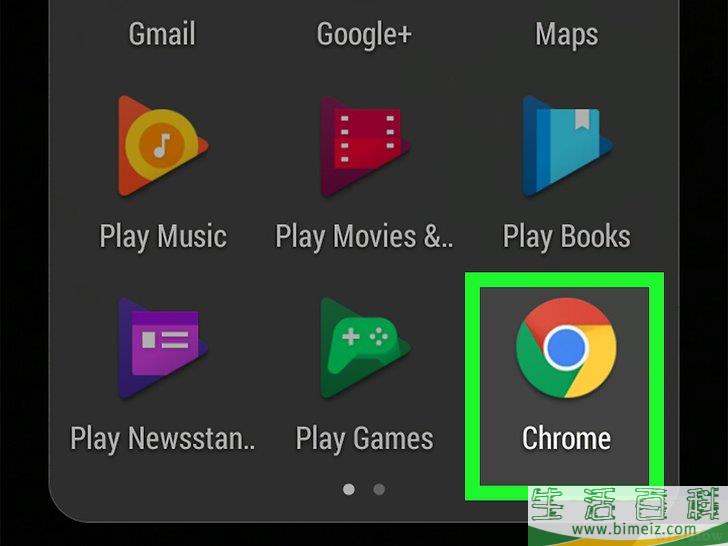
Task: Launch Play Movies & TV
Action: [364, 147]
